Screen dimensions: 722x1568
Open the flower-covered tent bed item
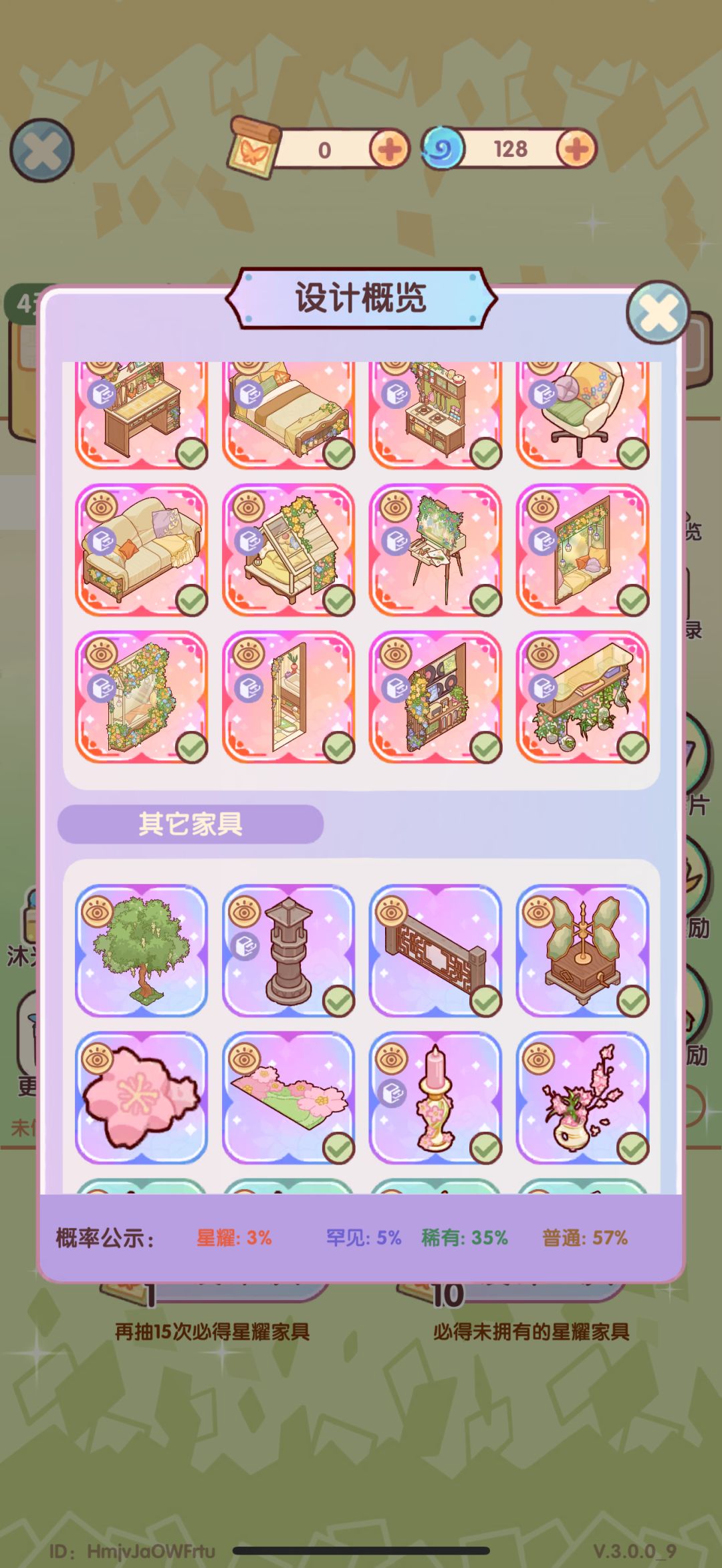[288, 550]
